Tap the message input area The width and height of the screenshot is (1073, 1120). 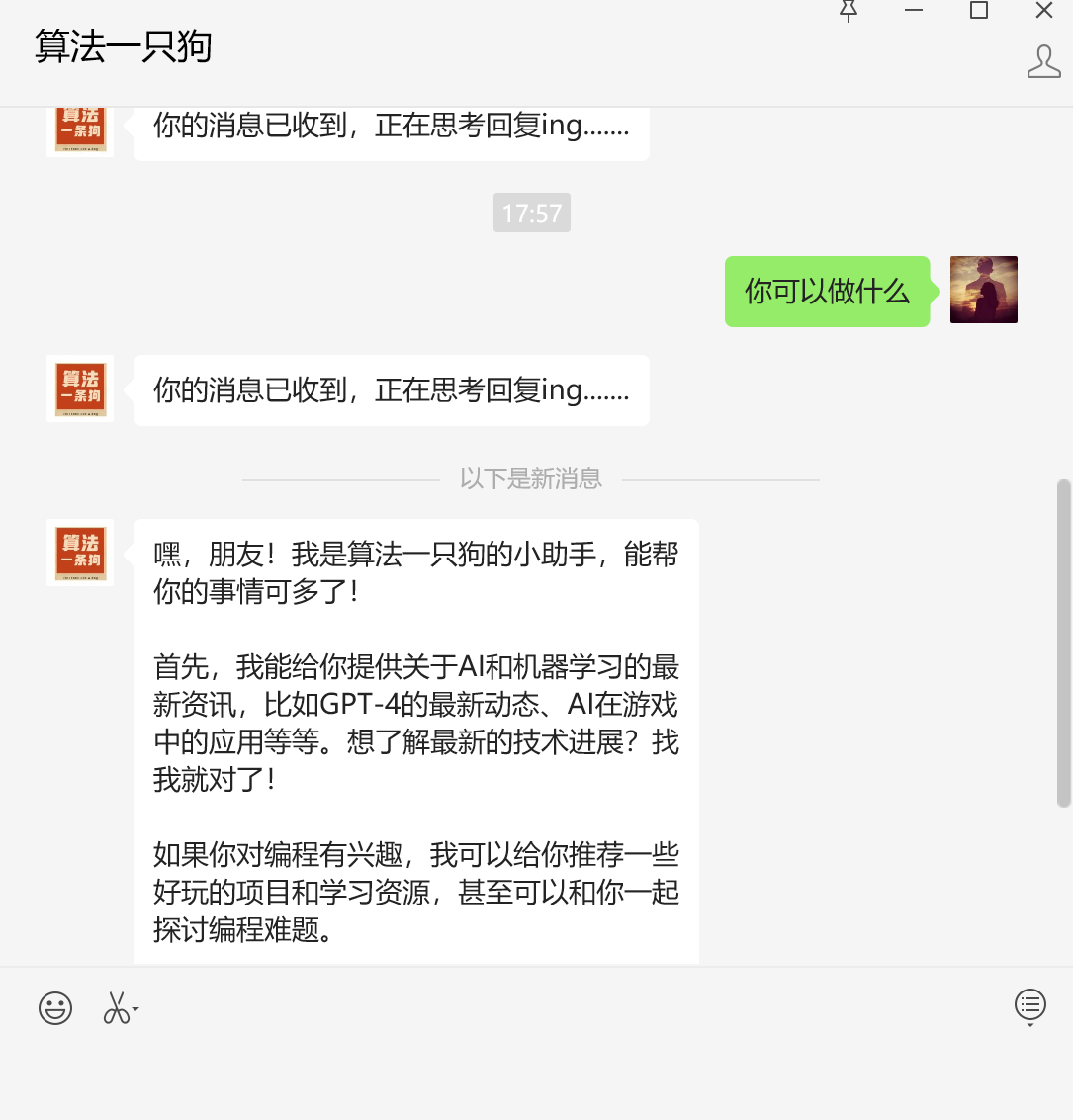[x=534, y=1073]
